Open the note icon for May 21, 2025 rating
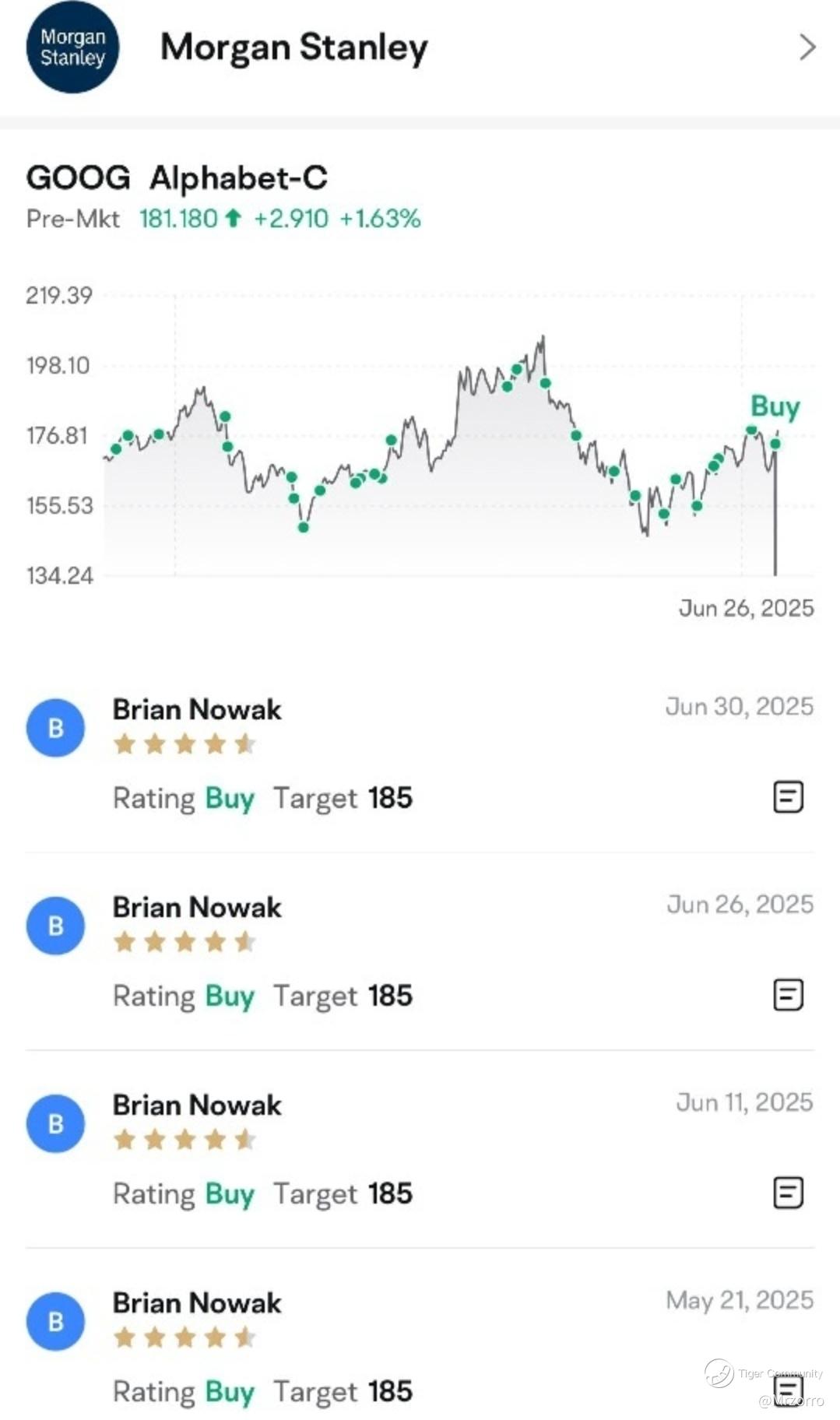 [x=788, y=1390]
